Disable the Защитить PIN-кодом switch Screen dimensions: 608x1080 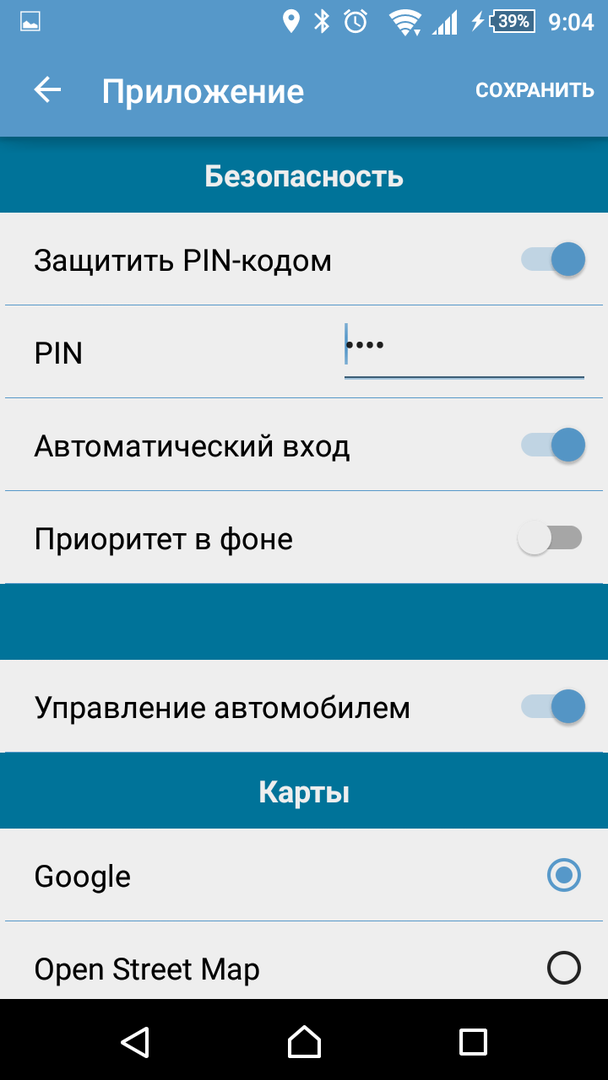[552, 260]
